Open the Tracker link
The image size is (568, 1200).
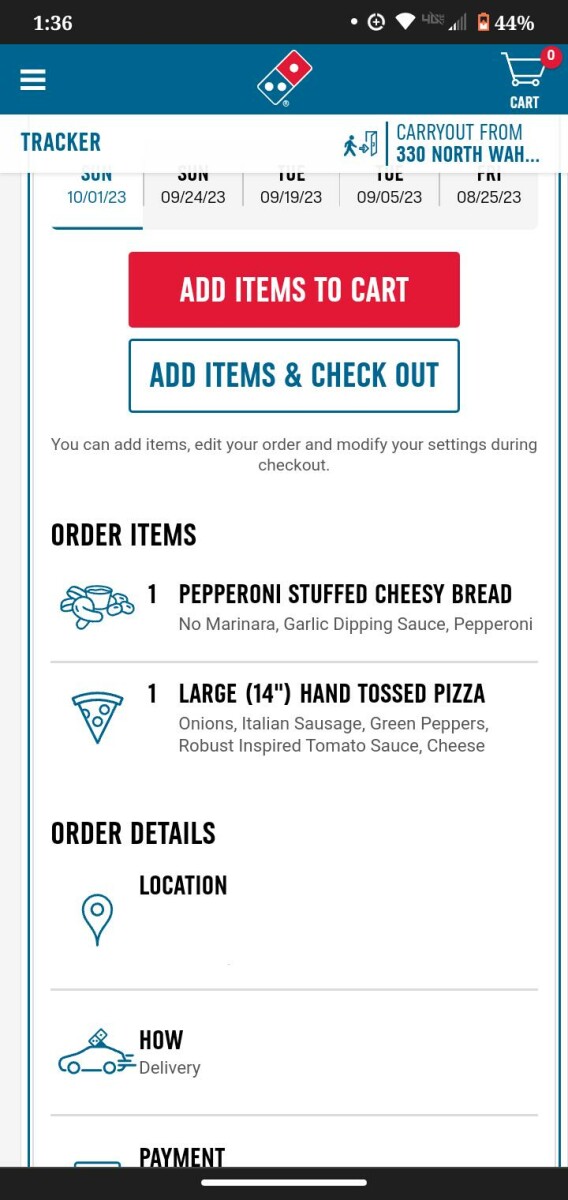[x=61, y=142]
